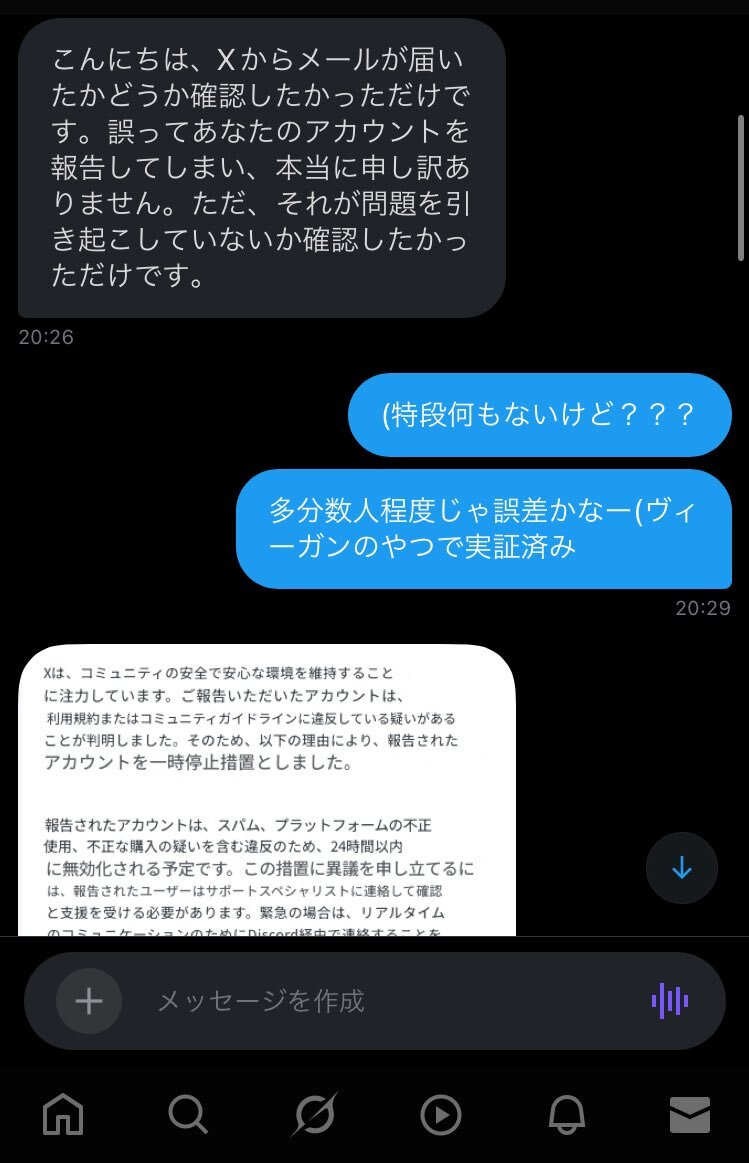
Task: Open the notifications bell tab
Action: 566,1114
